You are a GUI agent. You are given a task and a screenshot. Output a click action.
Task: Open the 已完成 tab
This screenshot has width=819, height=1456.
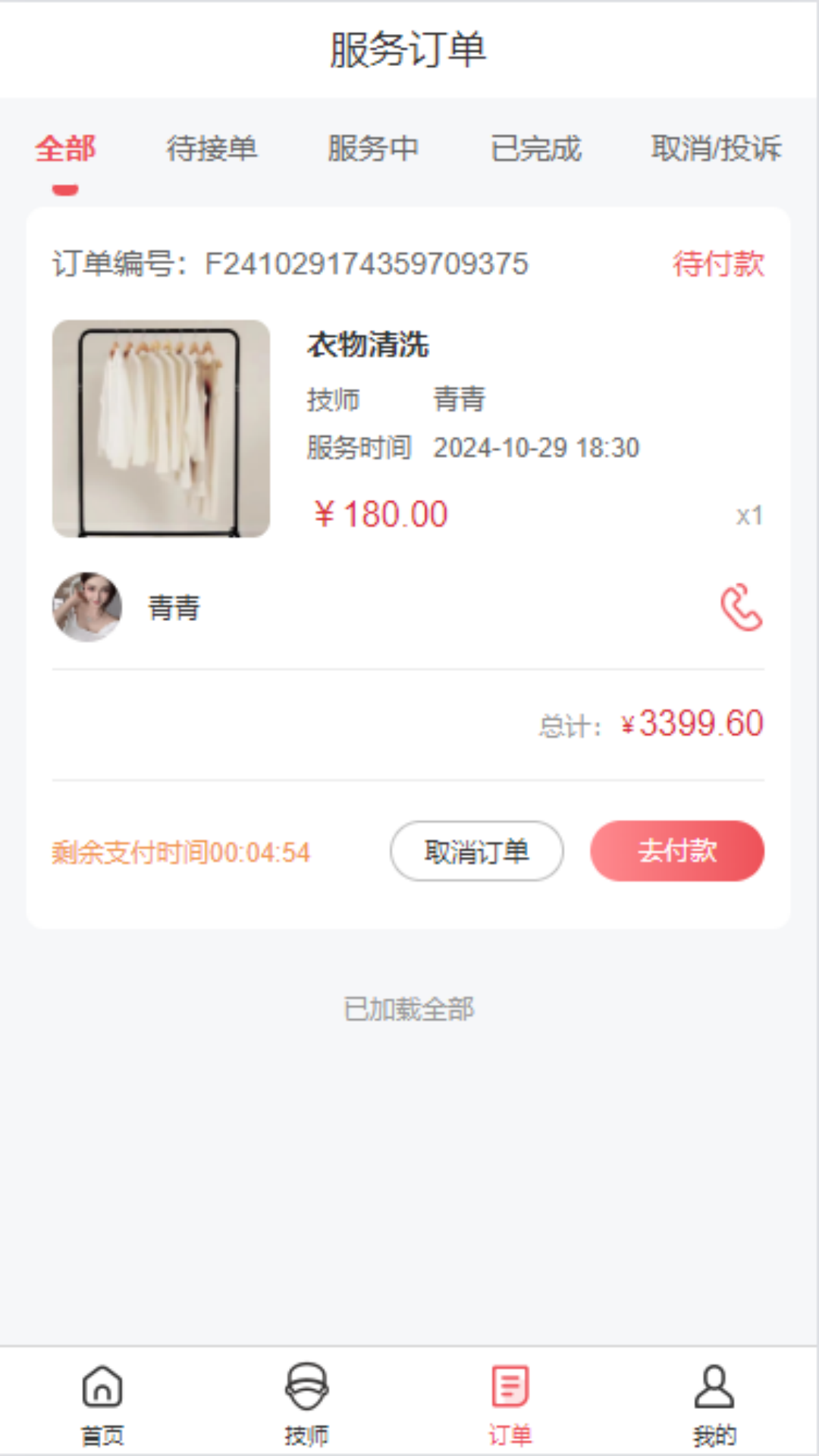pos(538,149)
